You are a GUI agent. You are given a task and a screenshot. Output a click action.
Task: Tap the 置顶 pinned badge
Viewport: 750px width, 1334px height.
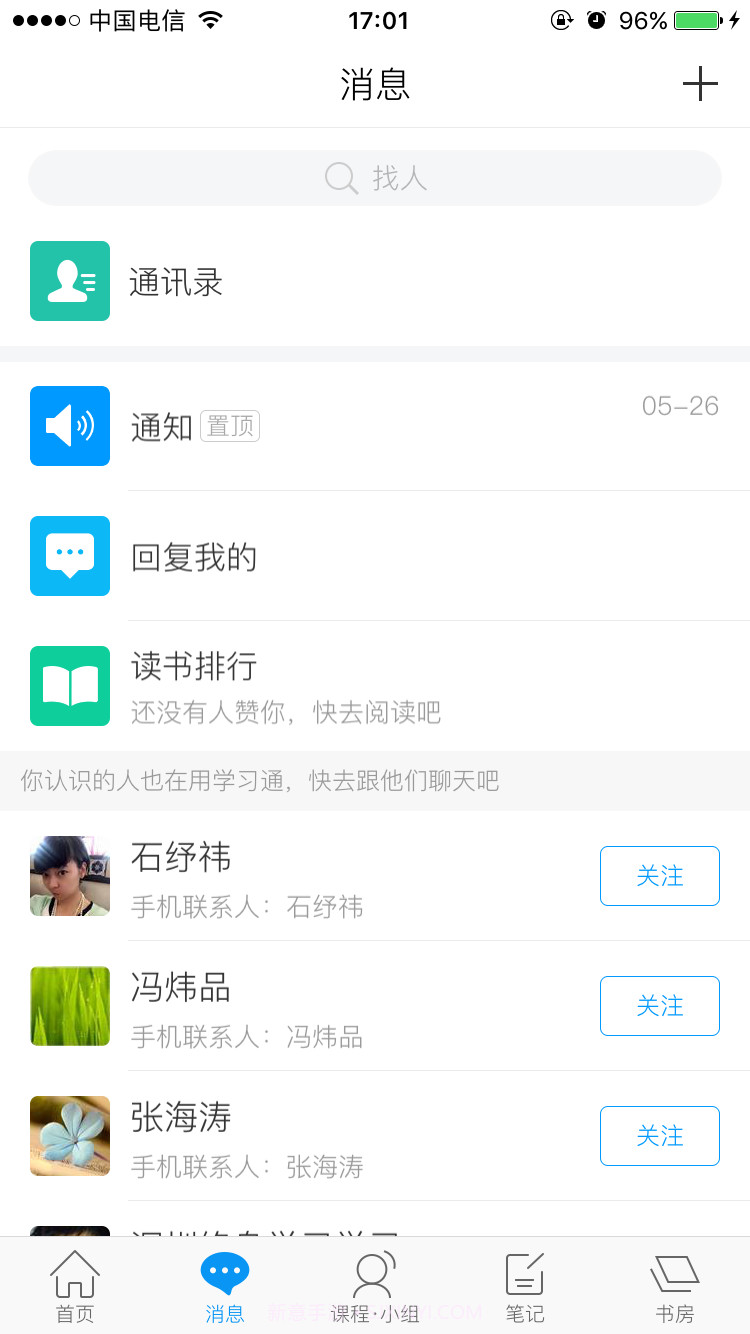(229, 426)
